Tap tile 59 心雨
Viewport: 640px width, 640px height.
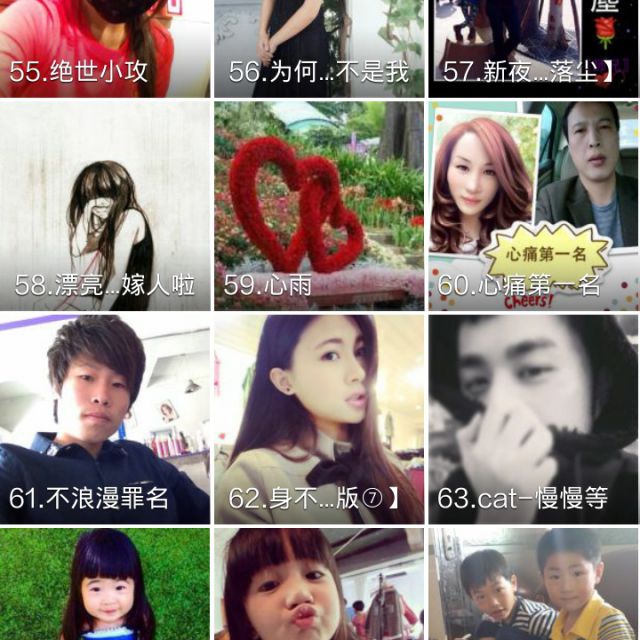[319, 205]
